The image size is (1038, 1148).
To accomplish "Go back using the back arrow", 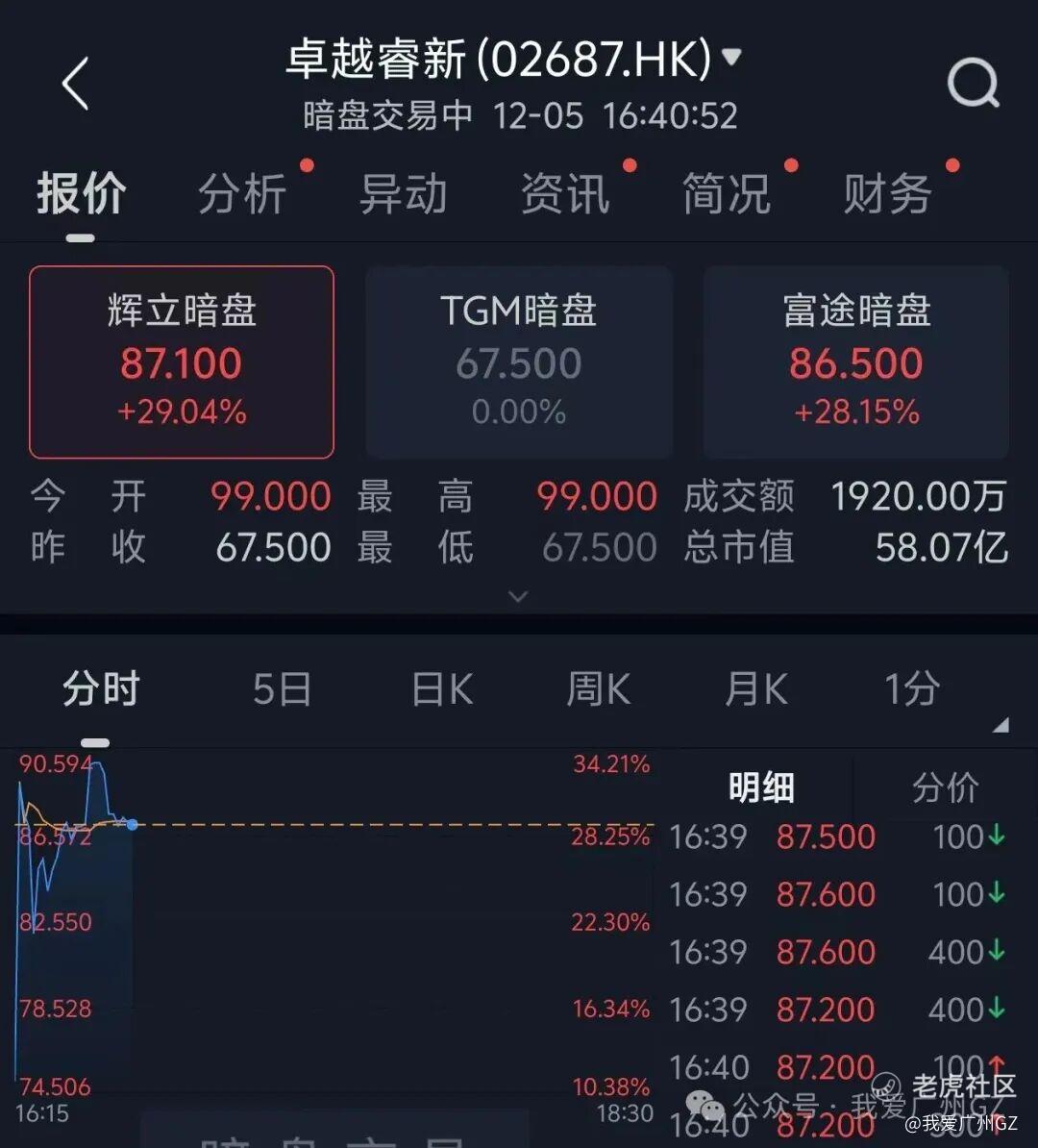I will coord(76,84).
